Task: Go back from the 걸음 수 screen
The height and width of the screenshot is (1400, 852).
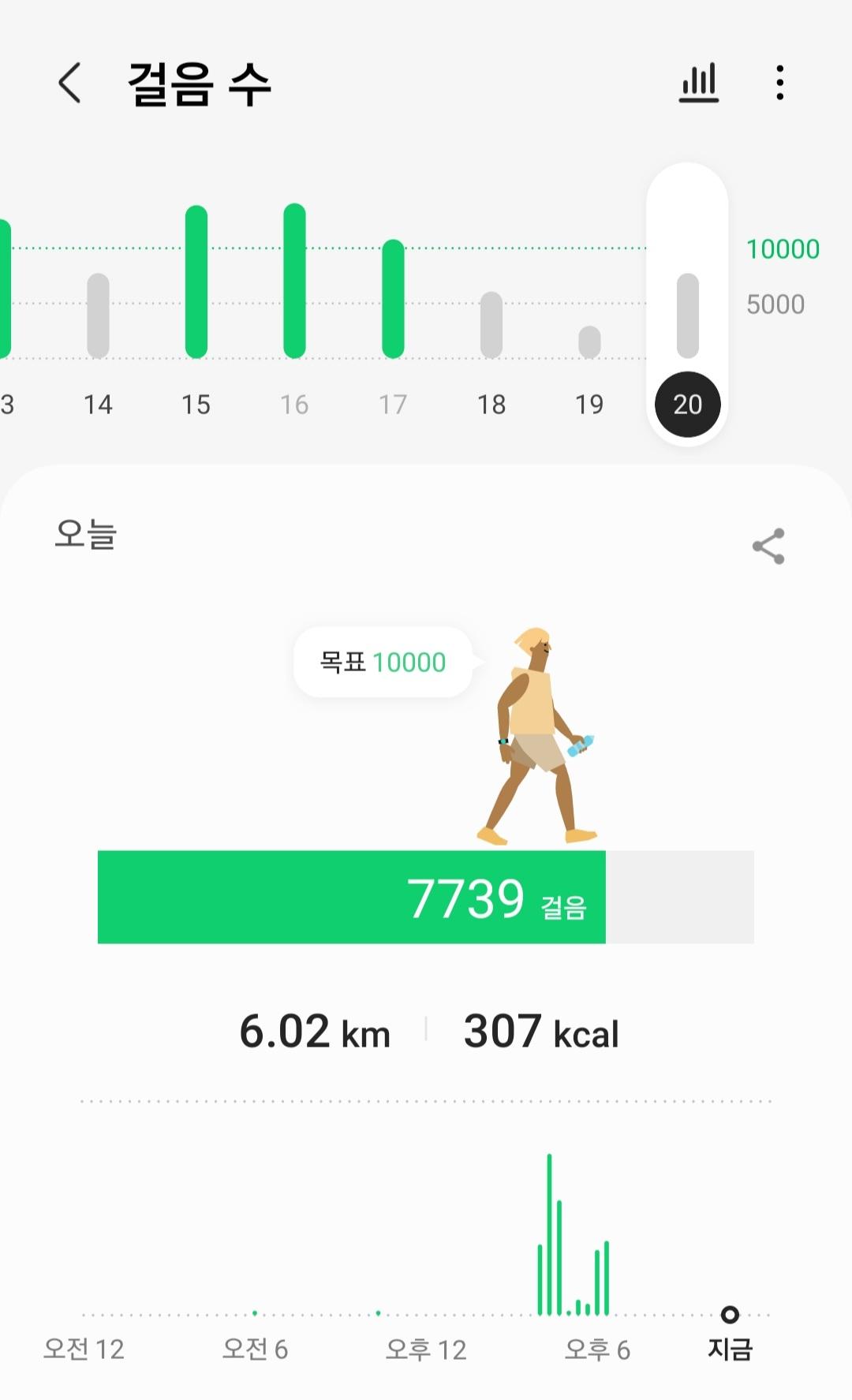Action: point(69,84)
